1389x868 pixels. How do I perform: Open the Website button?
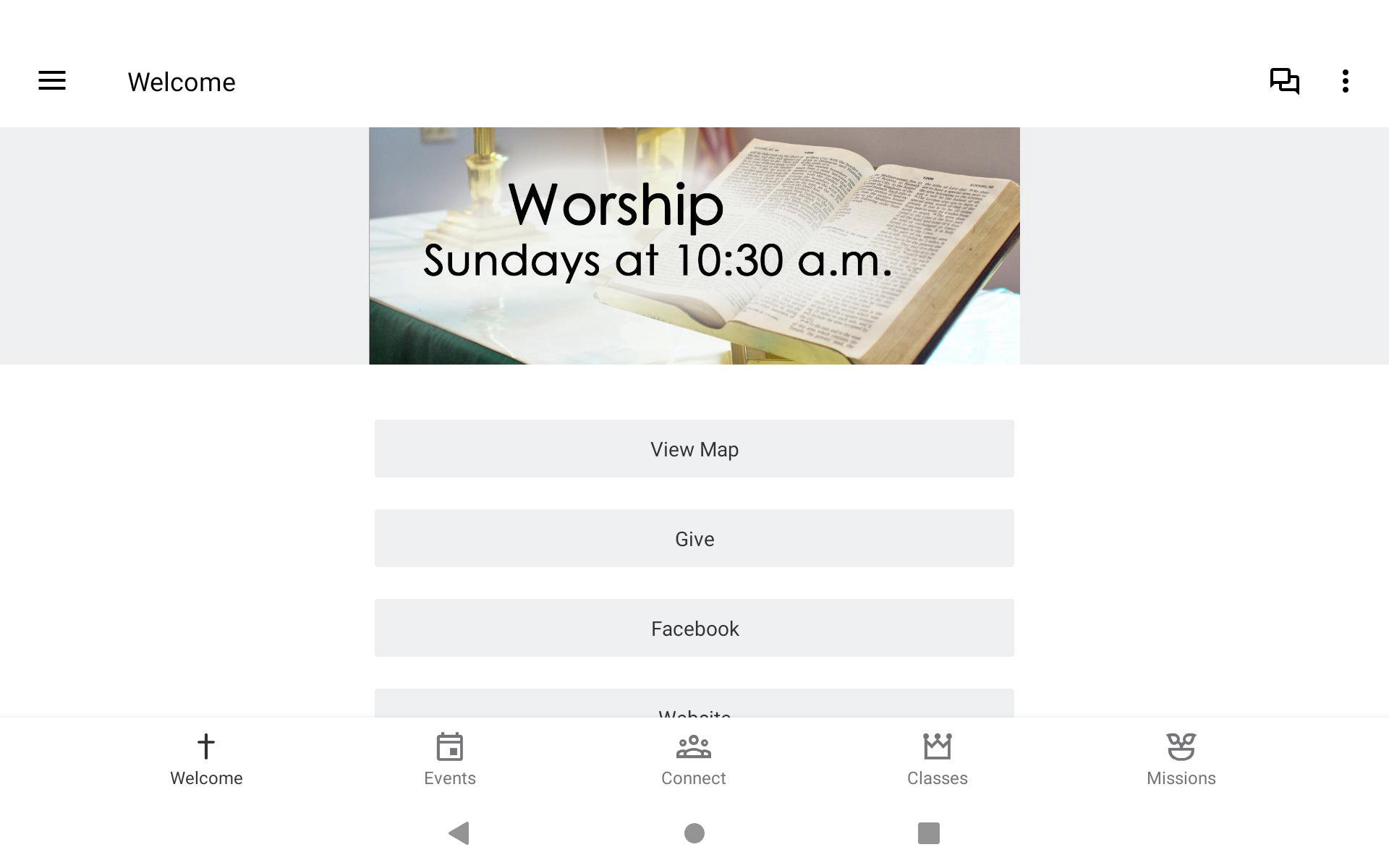pos(694,704)
